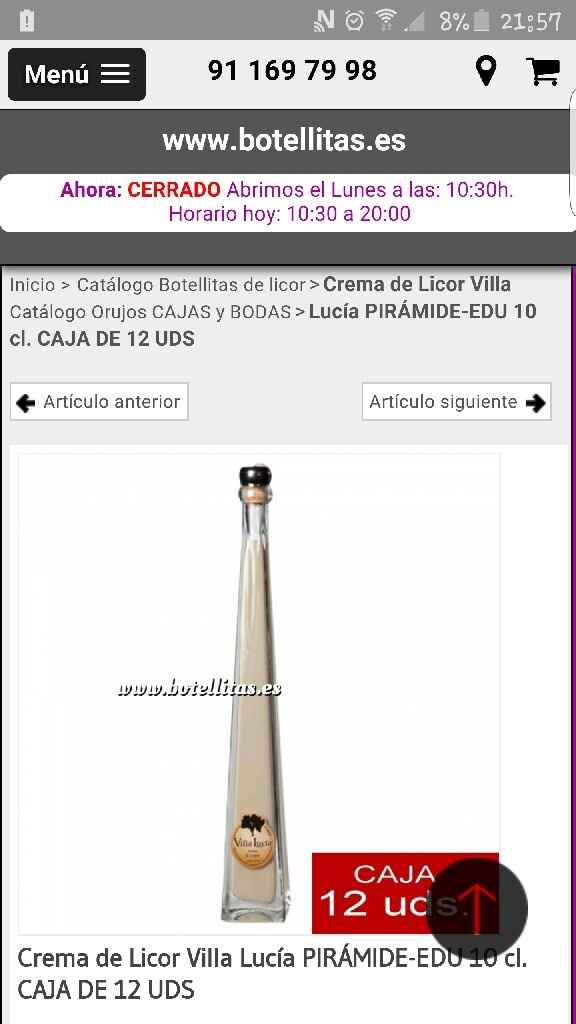Call the phone number 91 169 79 98

pos(293,71)
